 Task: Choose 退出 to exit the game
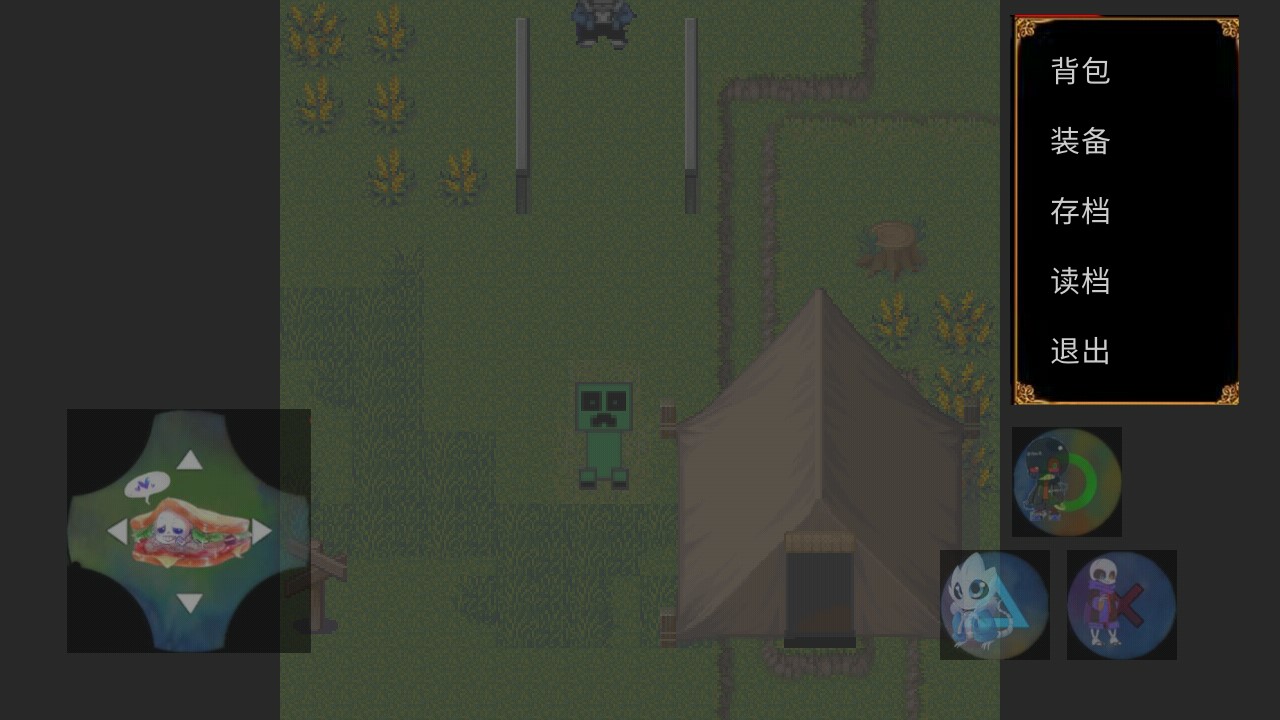pos(1080,351)
